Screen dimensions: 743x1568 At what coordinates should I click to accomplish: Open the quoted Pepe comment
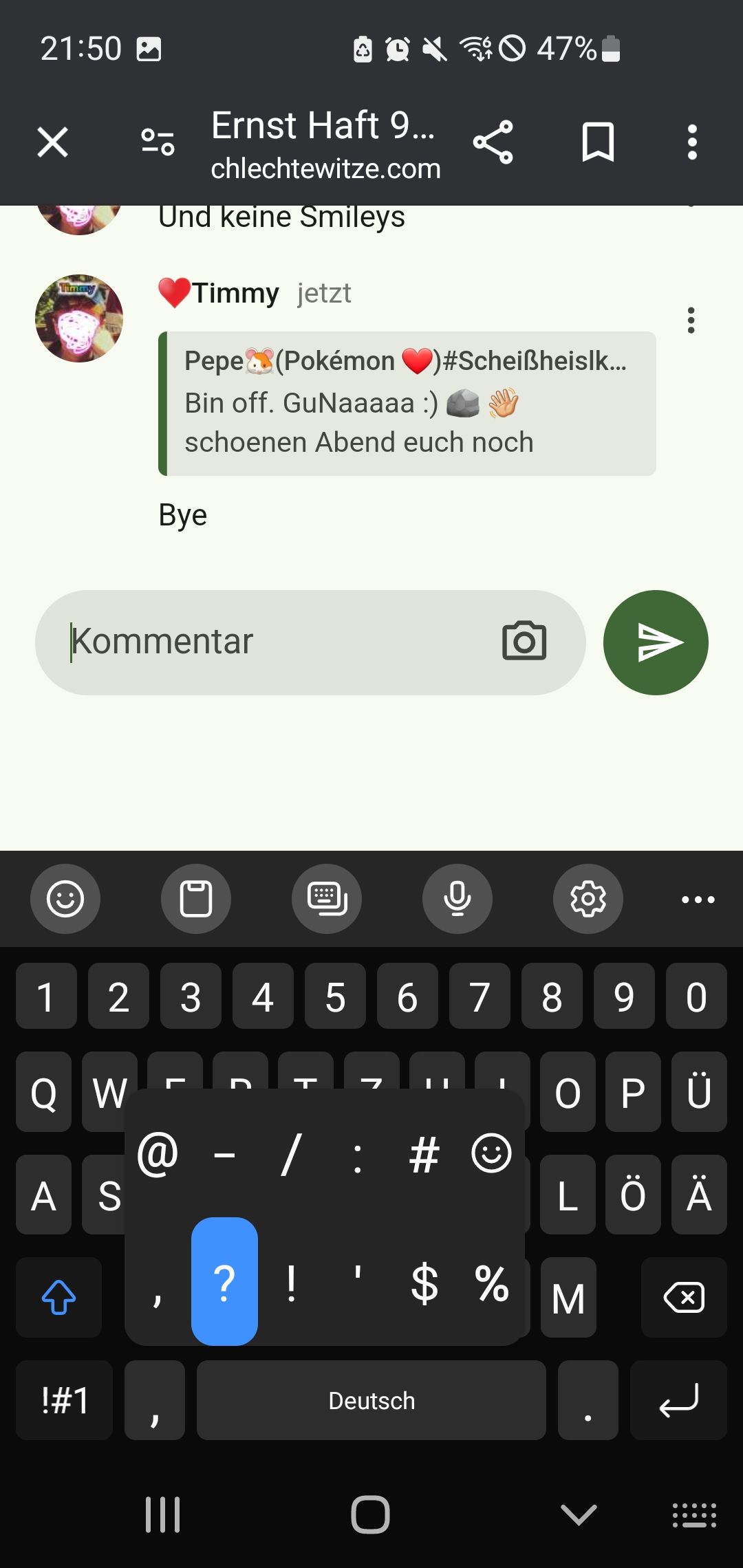click(407, 404)
